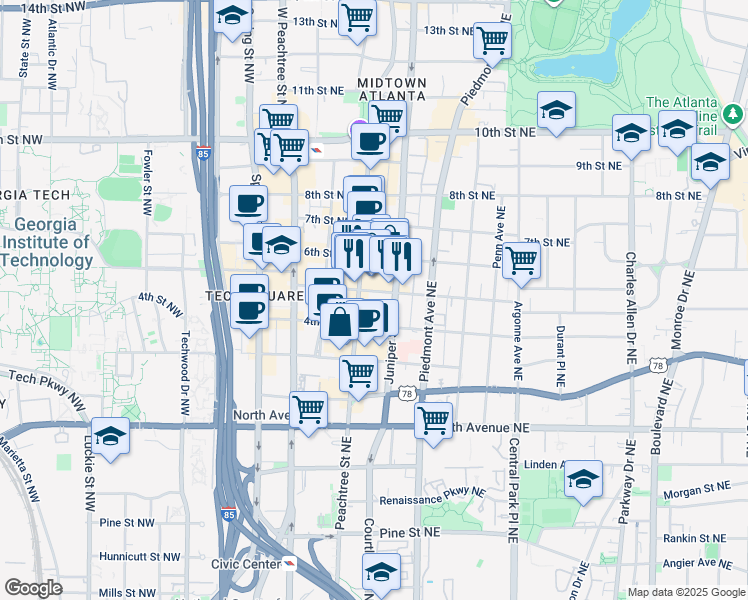Open the cart marker south of 4th on Peachtree St

358,374
